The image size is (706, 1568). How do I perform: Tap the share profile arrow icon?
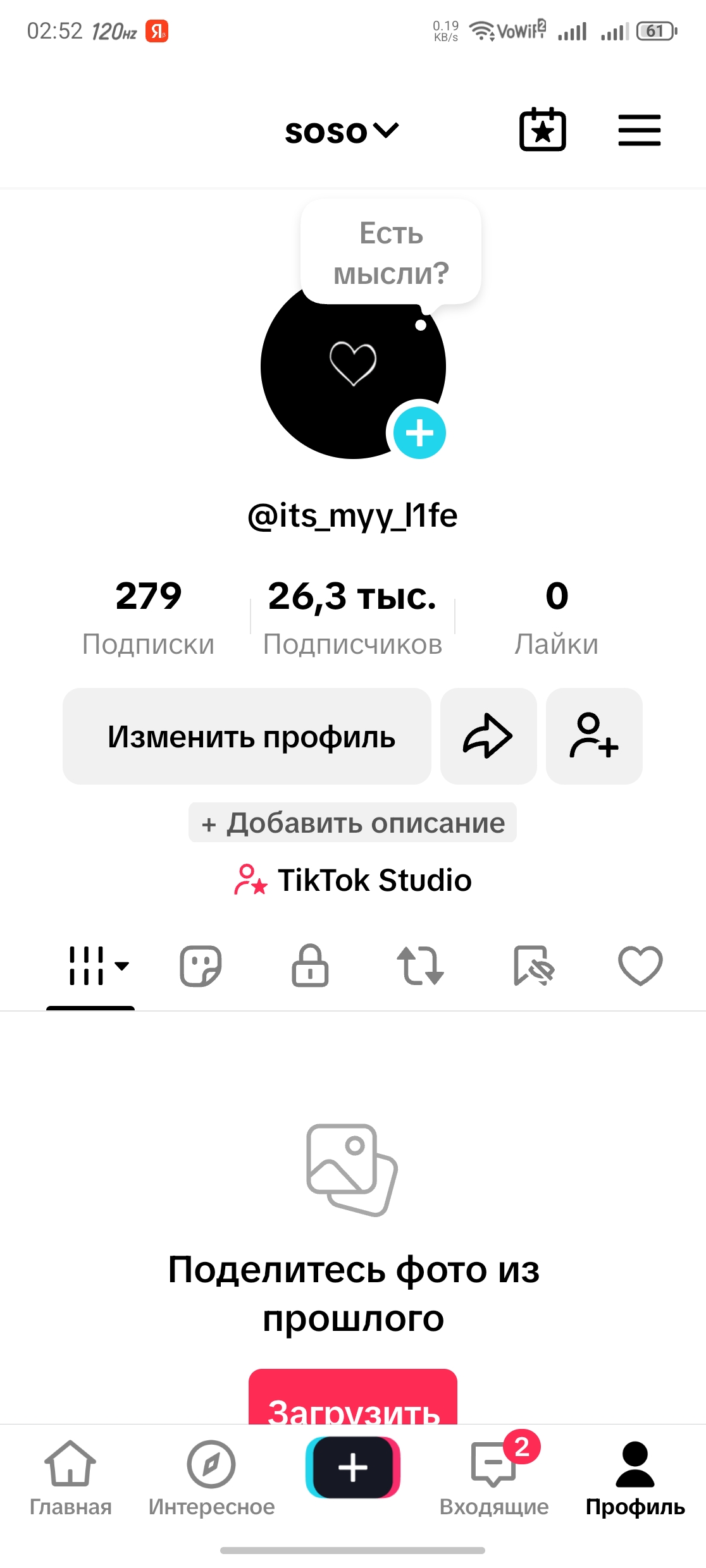[488, 737]
